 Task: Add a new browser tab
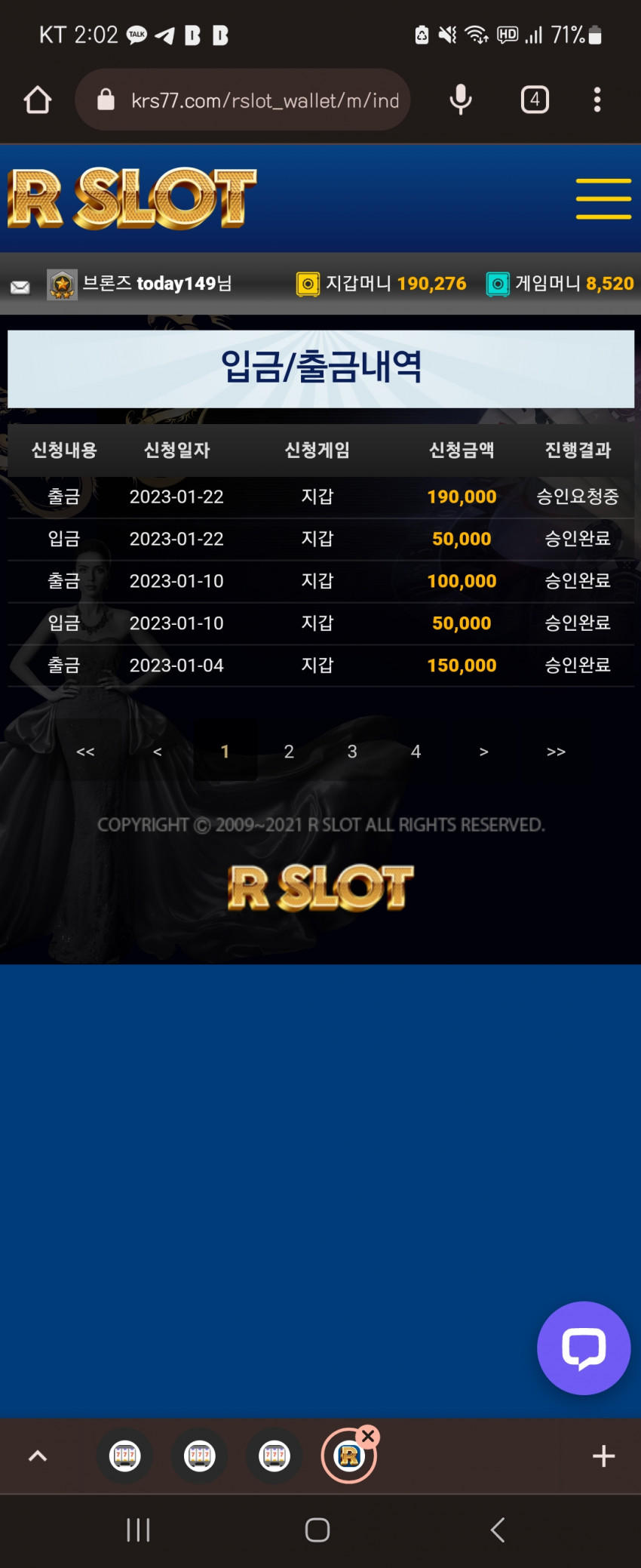[x=603, y=1456]
